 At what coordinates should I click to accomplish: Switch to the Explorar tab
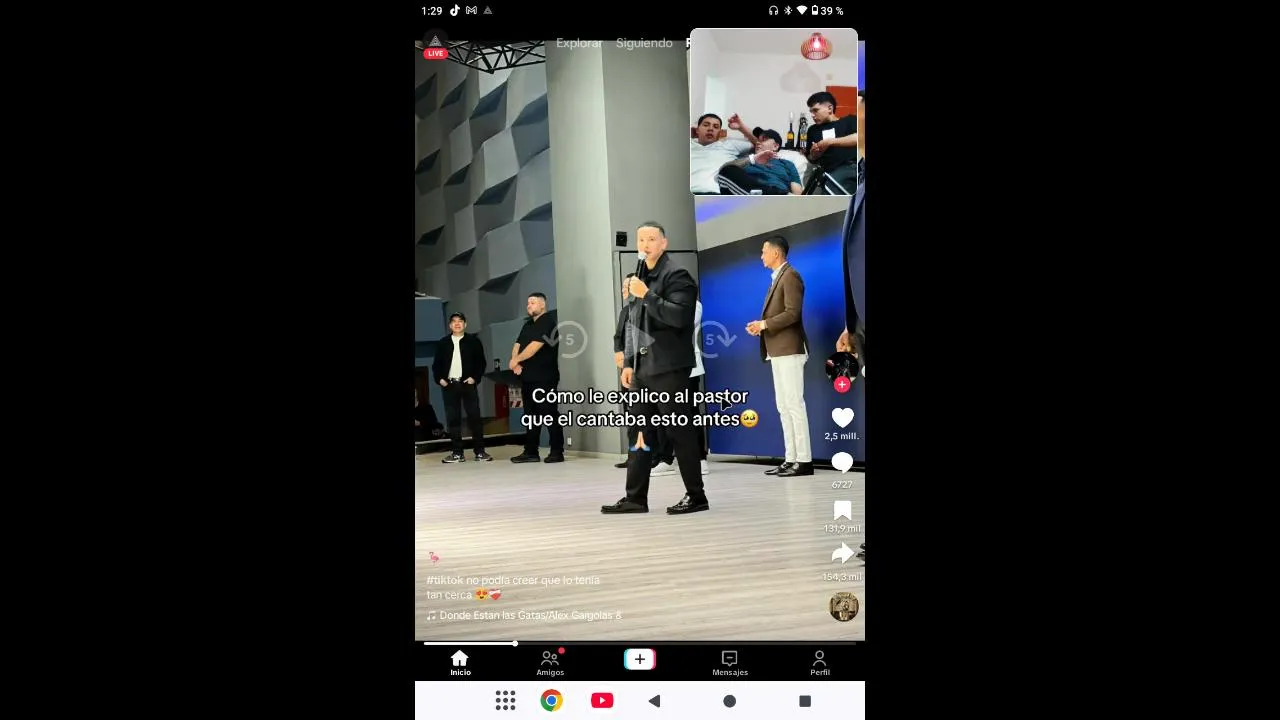click(579, 43)
